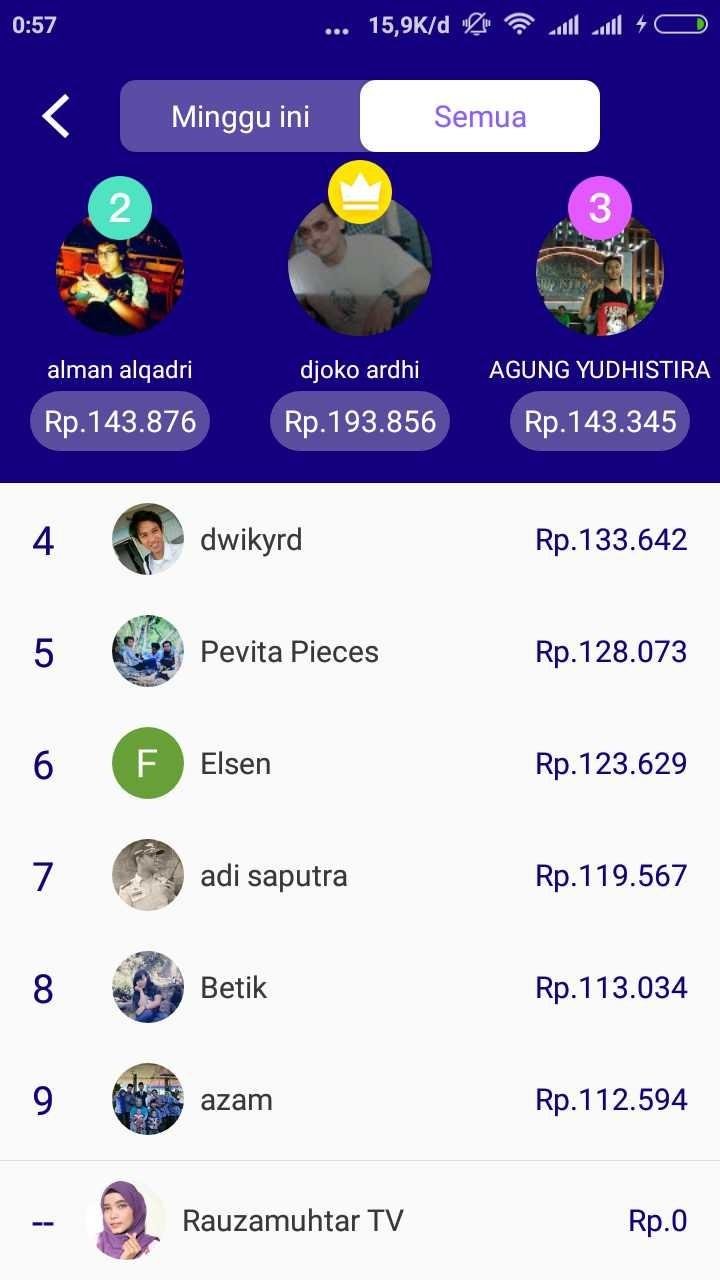Open djoko ardhi's top-ranked profile
The image size is (720, 1280).
(360, 265)
